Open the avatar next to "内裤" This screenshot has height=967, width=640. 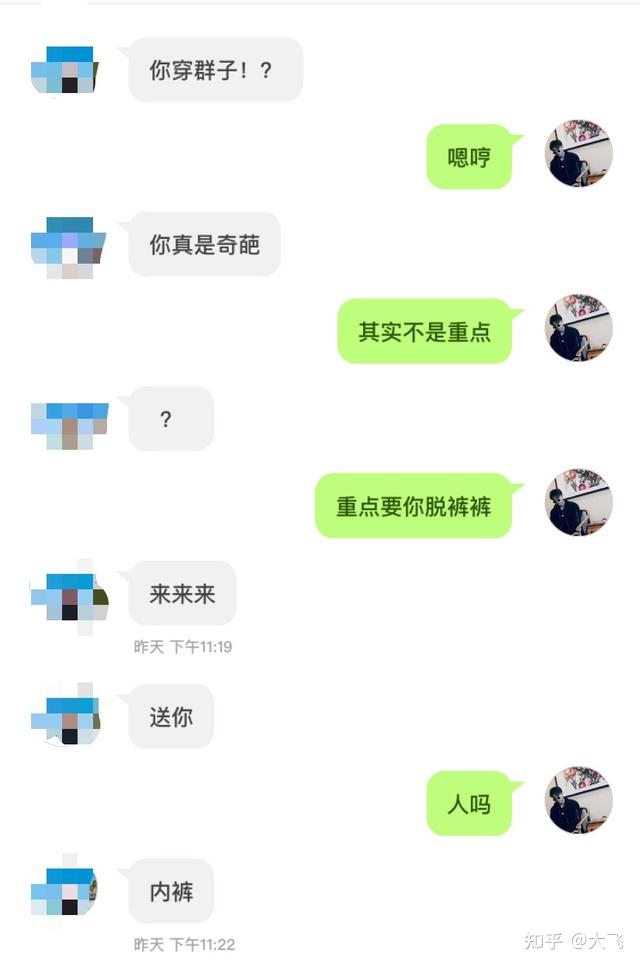pyautogui.click(x=66, y=890)
